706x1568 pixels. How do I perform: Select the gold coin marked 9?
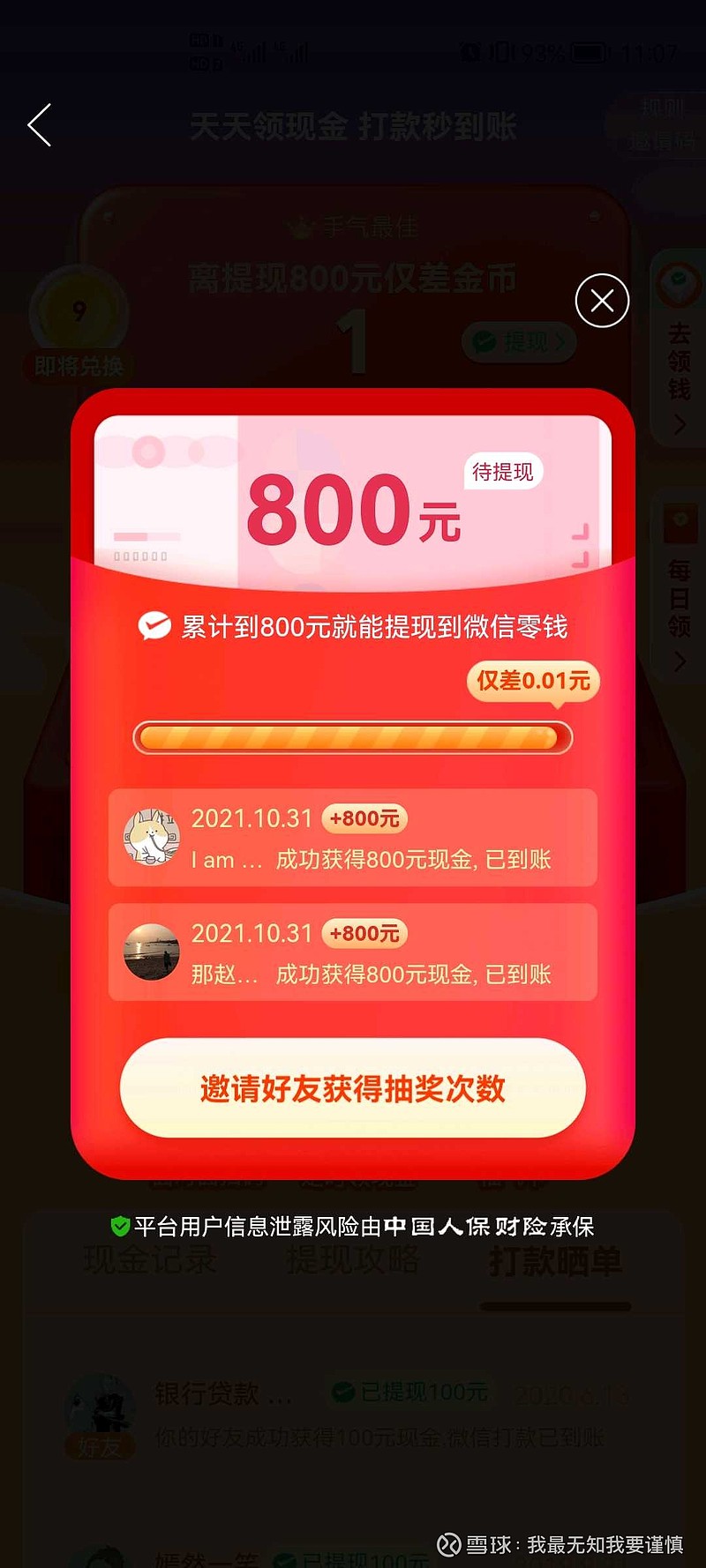pos(78,310)
